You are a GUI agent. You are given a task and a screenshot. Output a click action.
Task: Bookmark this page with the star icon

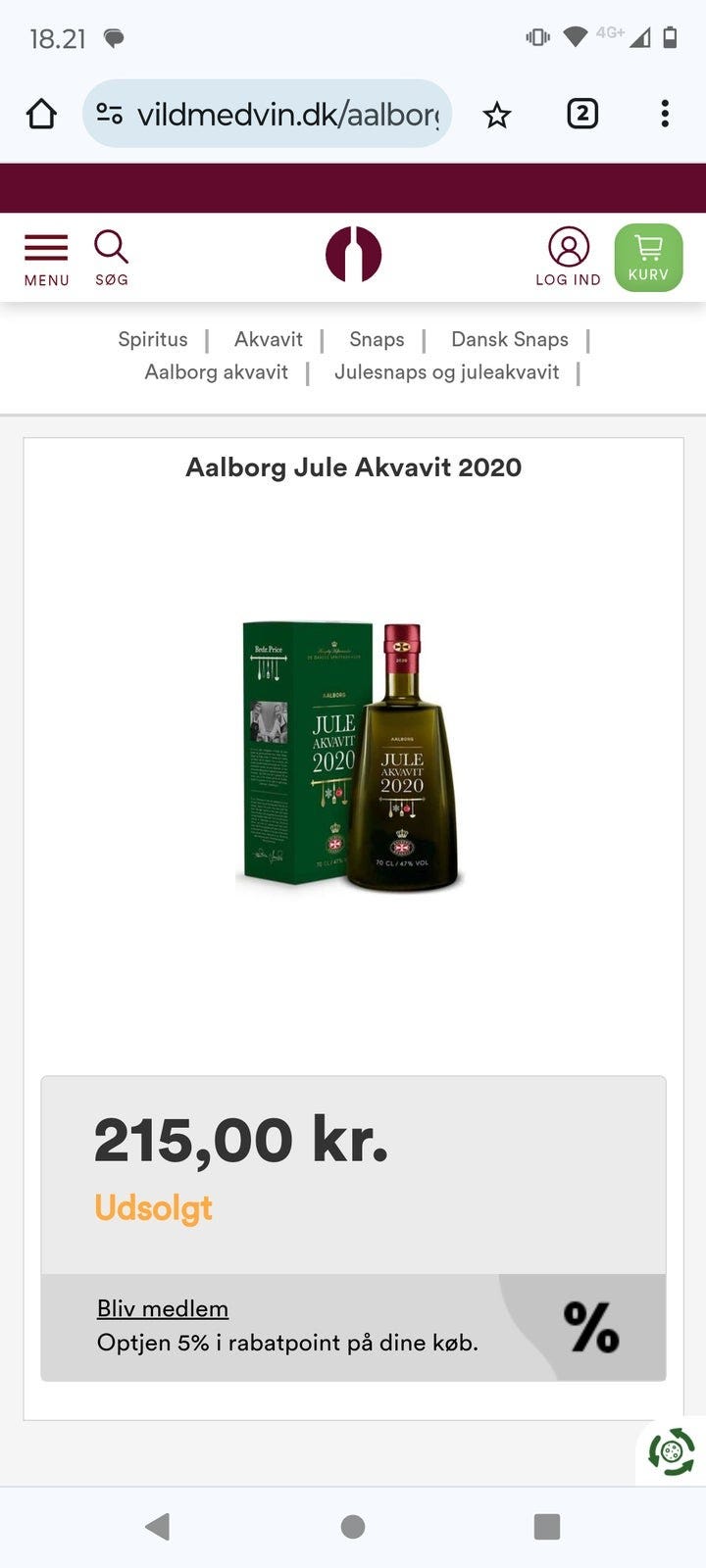click(x=497, y=114)
